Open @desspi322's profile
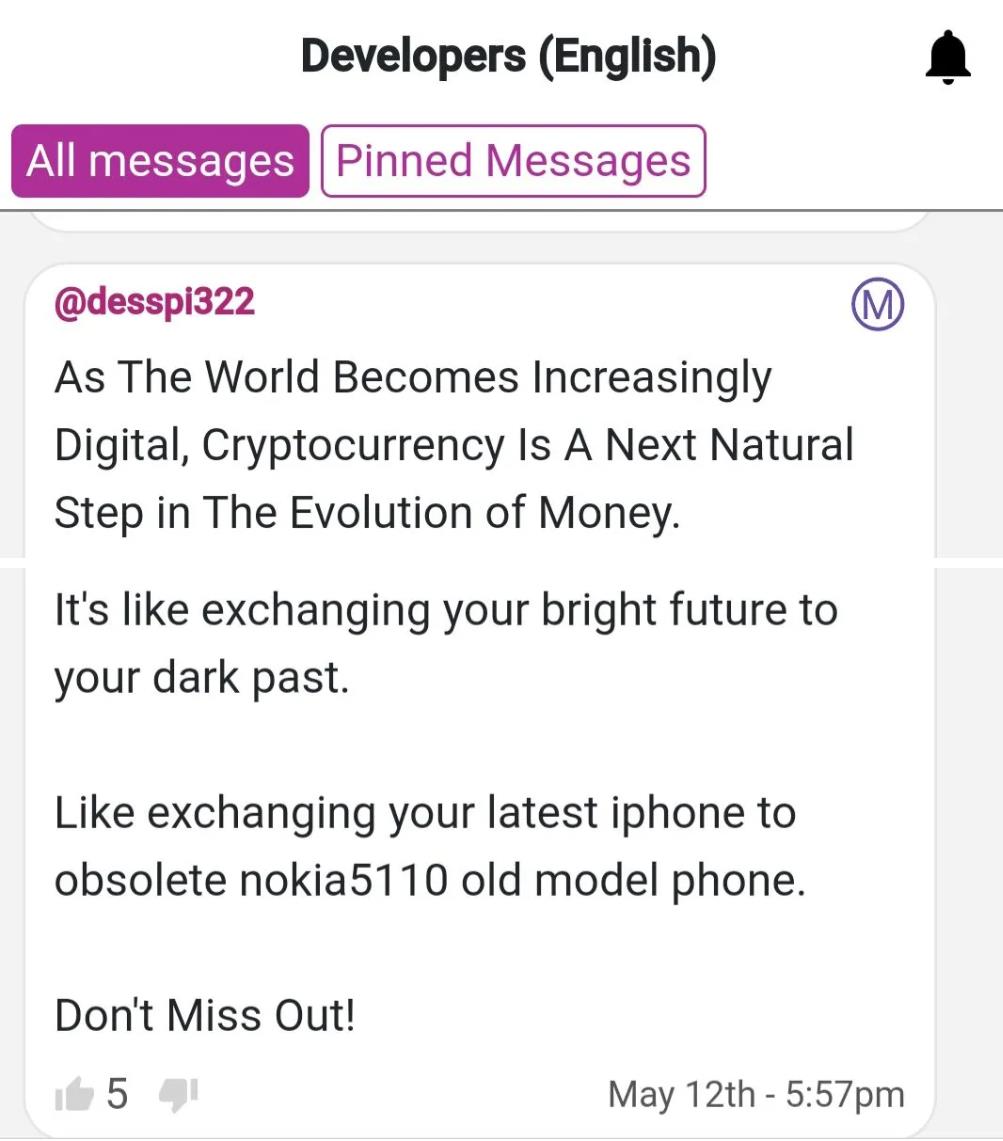This screenshot has width=1003, height=1141. [155, 303]
